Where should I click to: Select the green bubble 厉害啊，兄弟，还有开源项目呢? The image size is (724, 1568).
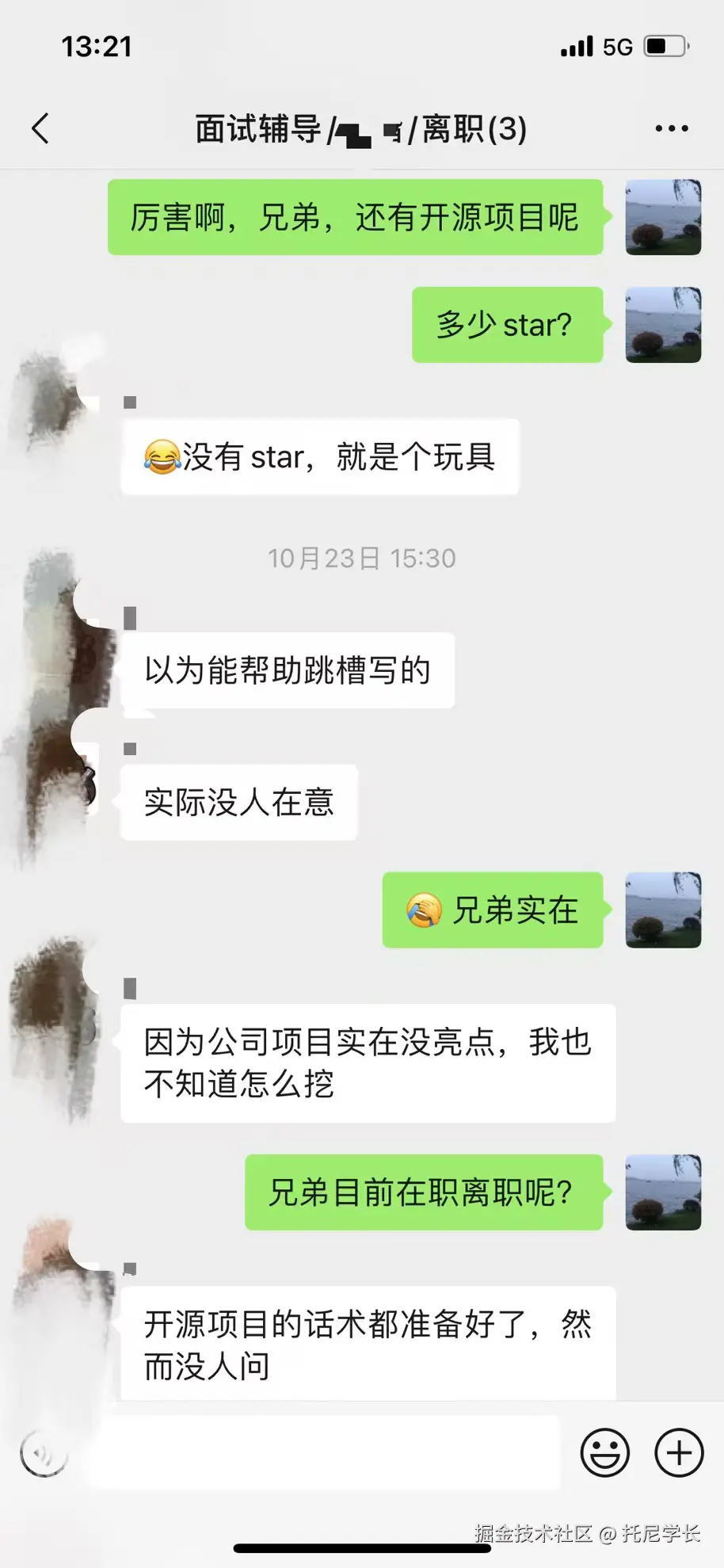coord(355,218)
